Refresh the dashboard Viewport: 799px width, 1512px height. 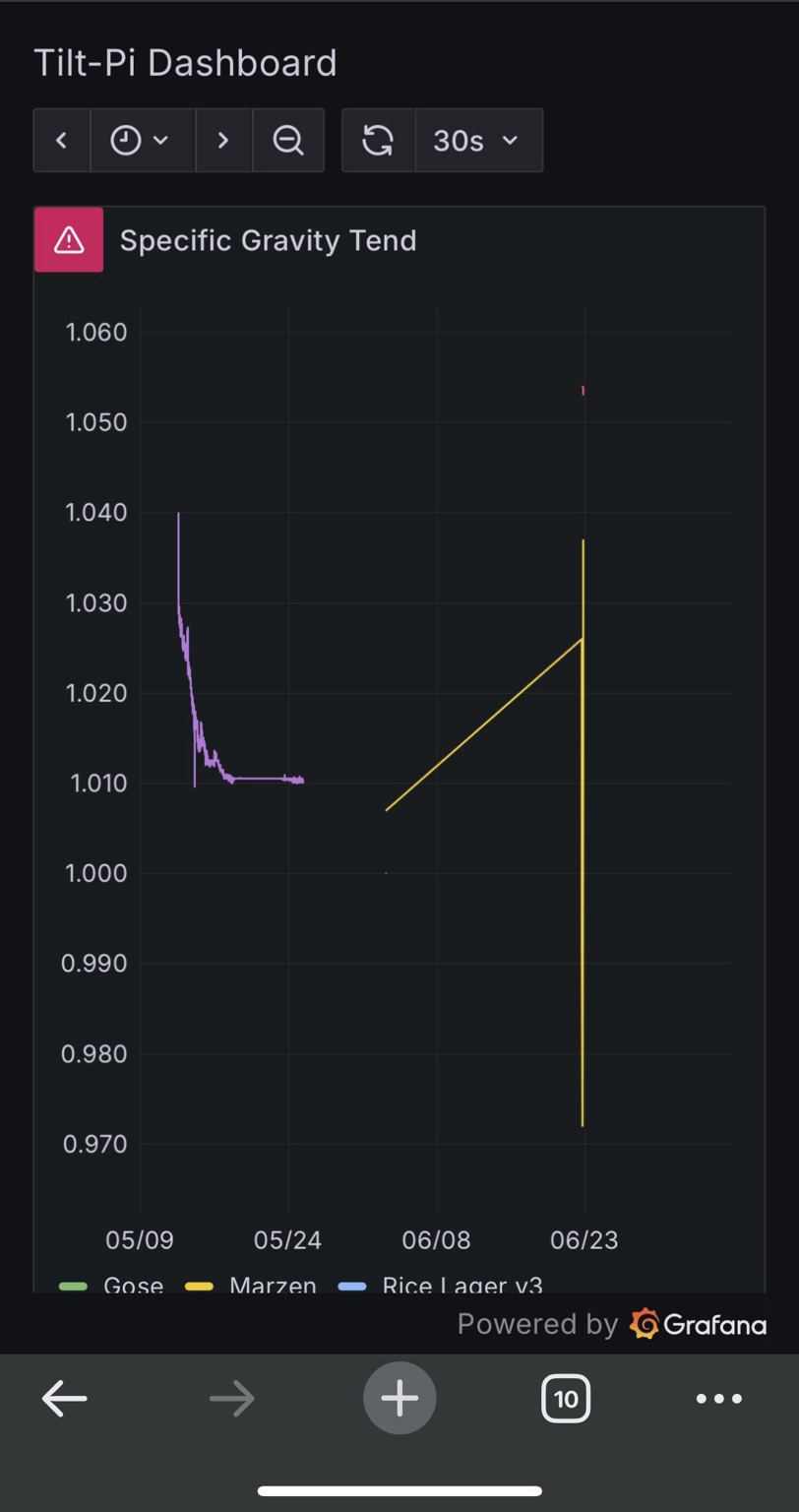(x=378, y=141)
